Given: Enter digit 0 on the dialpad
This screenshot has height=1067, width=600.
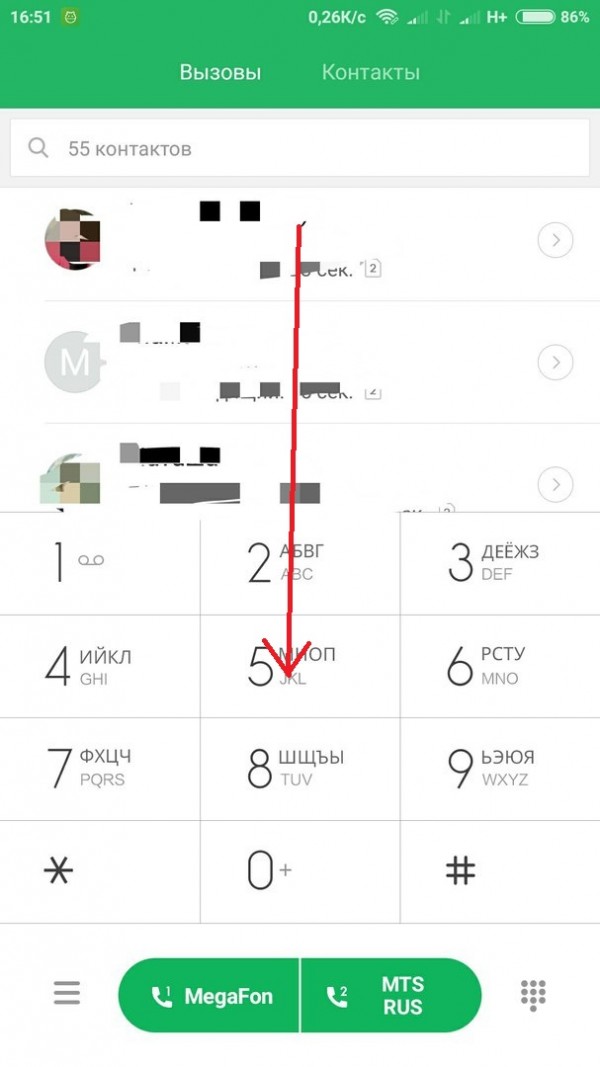Looking at the screenshot, I should point(300,871).
